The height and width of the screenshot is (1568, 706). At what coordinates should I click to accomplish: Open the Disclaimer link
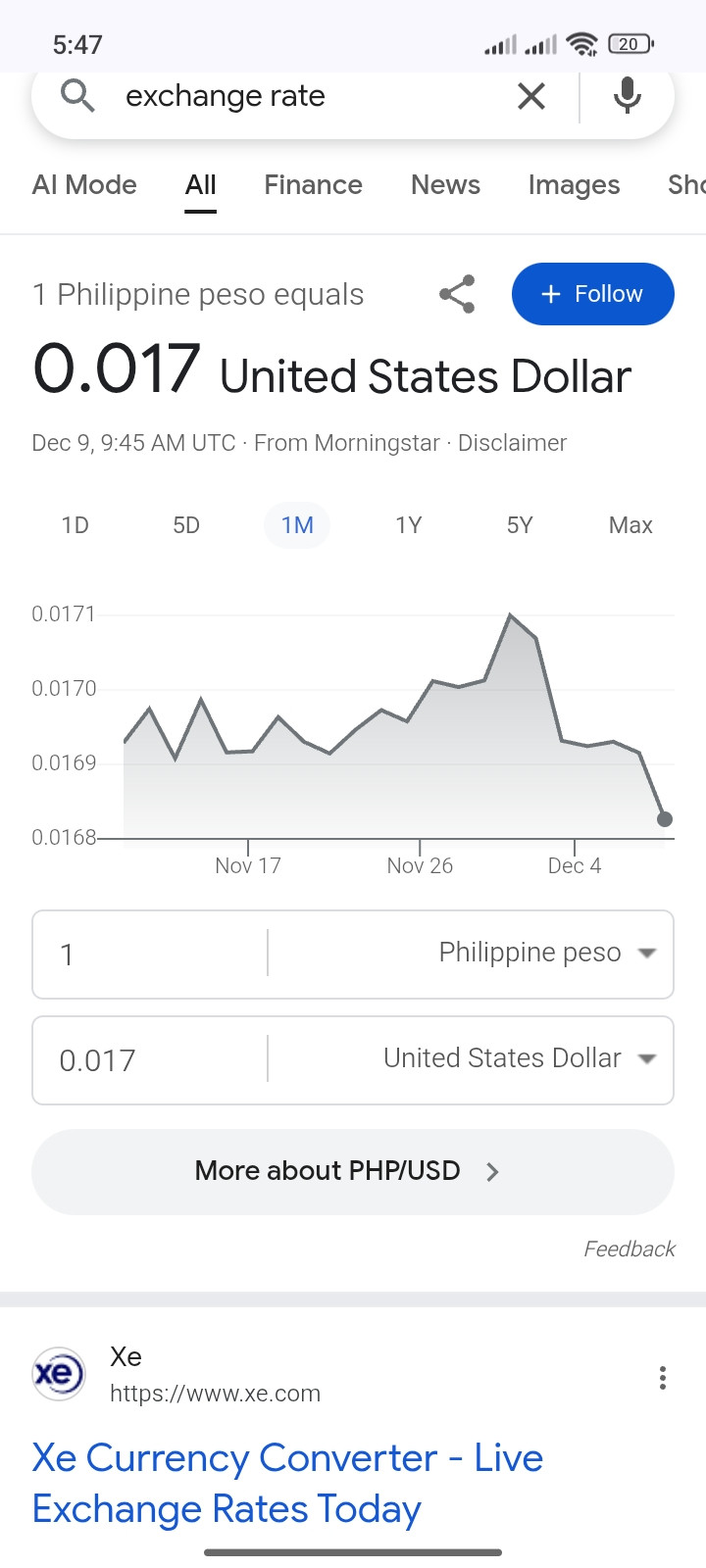(x=512, y=443)
